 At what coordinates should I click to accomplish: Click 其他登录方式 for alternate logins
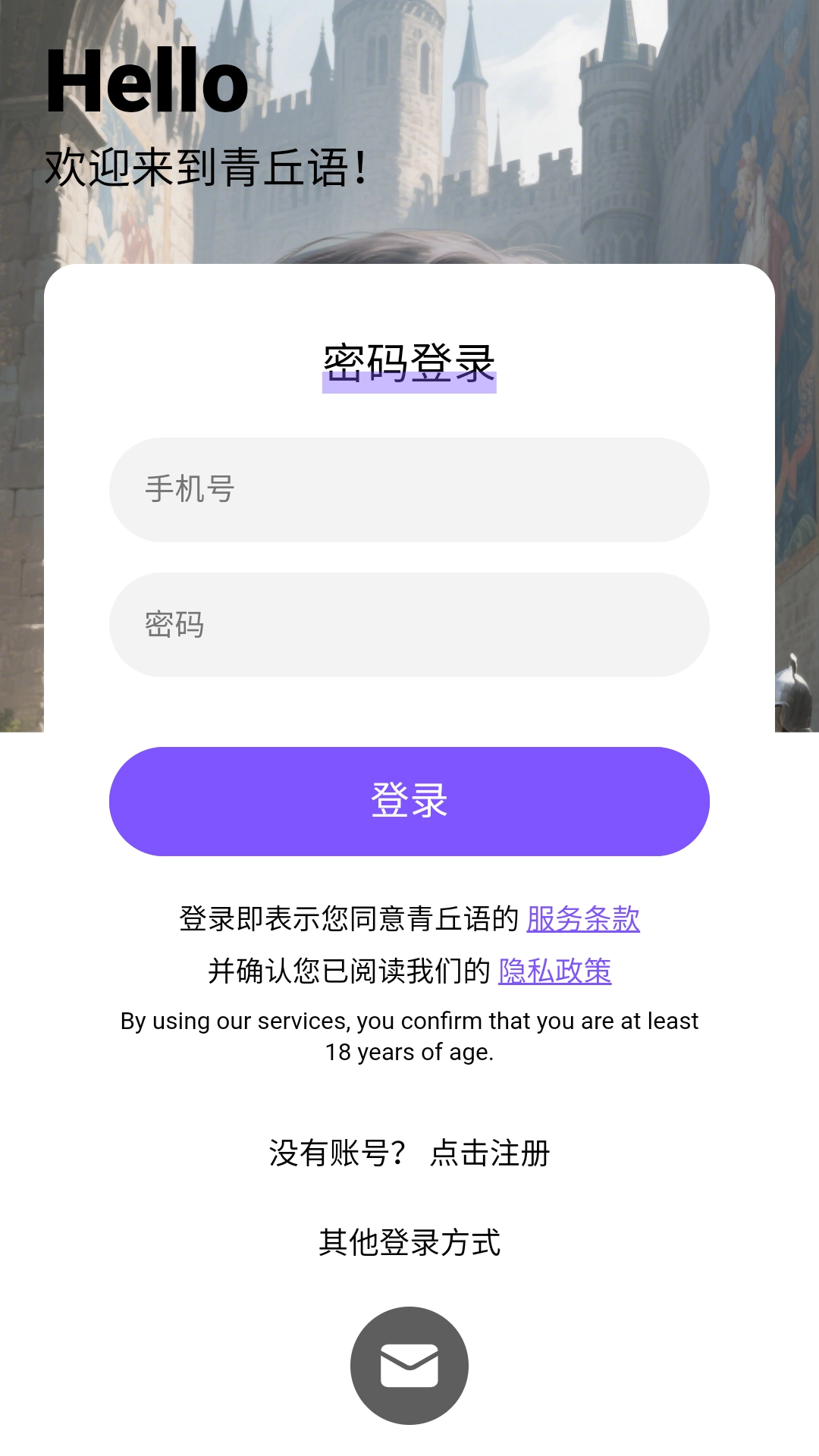coord(409,1241)
